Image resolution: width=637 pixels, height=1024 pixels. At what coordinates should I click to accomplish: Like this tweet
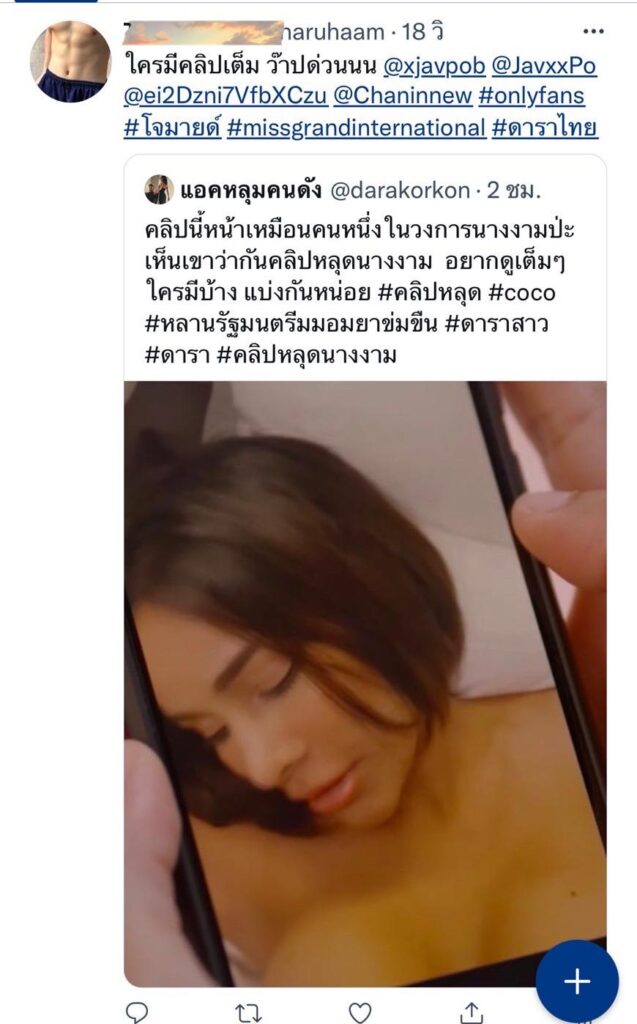360,1011
